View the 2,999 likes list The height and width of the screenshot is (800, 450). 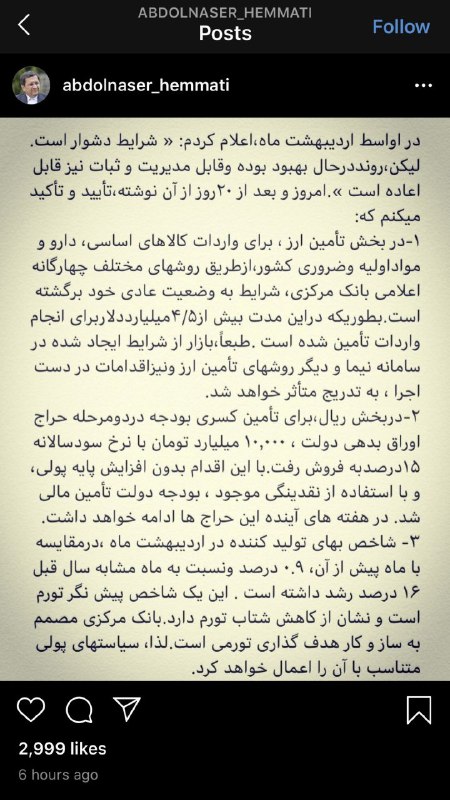click(x=62, y=748)
